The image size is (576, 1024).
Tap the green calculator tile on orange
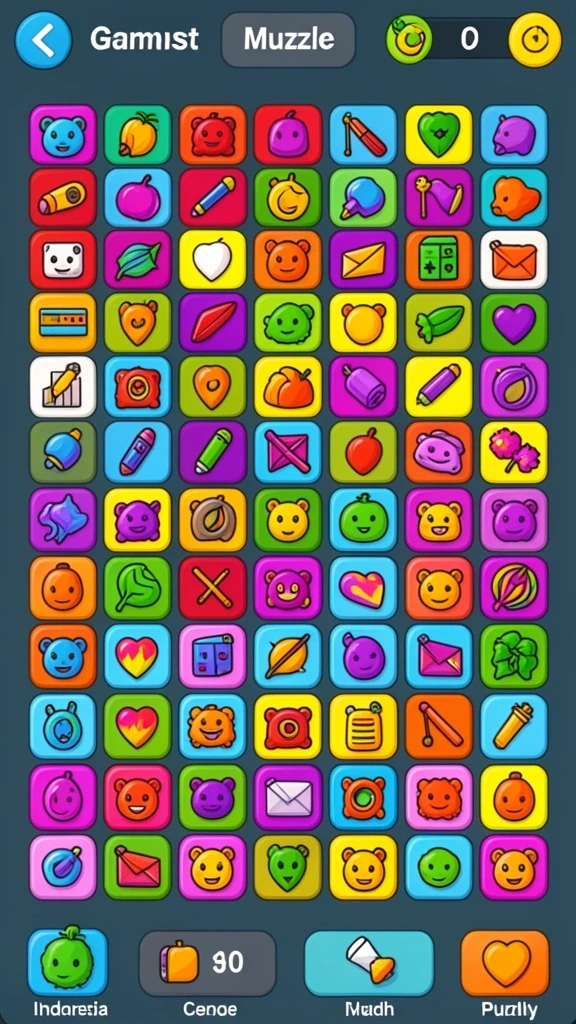click(x=439, y=259)
